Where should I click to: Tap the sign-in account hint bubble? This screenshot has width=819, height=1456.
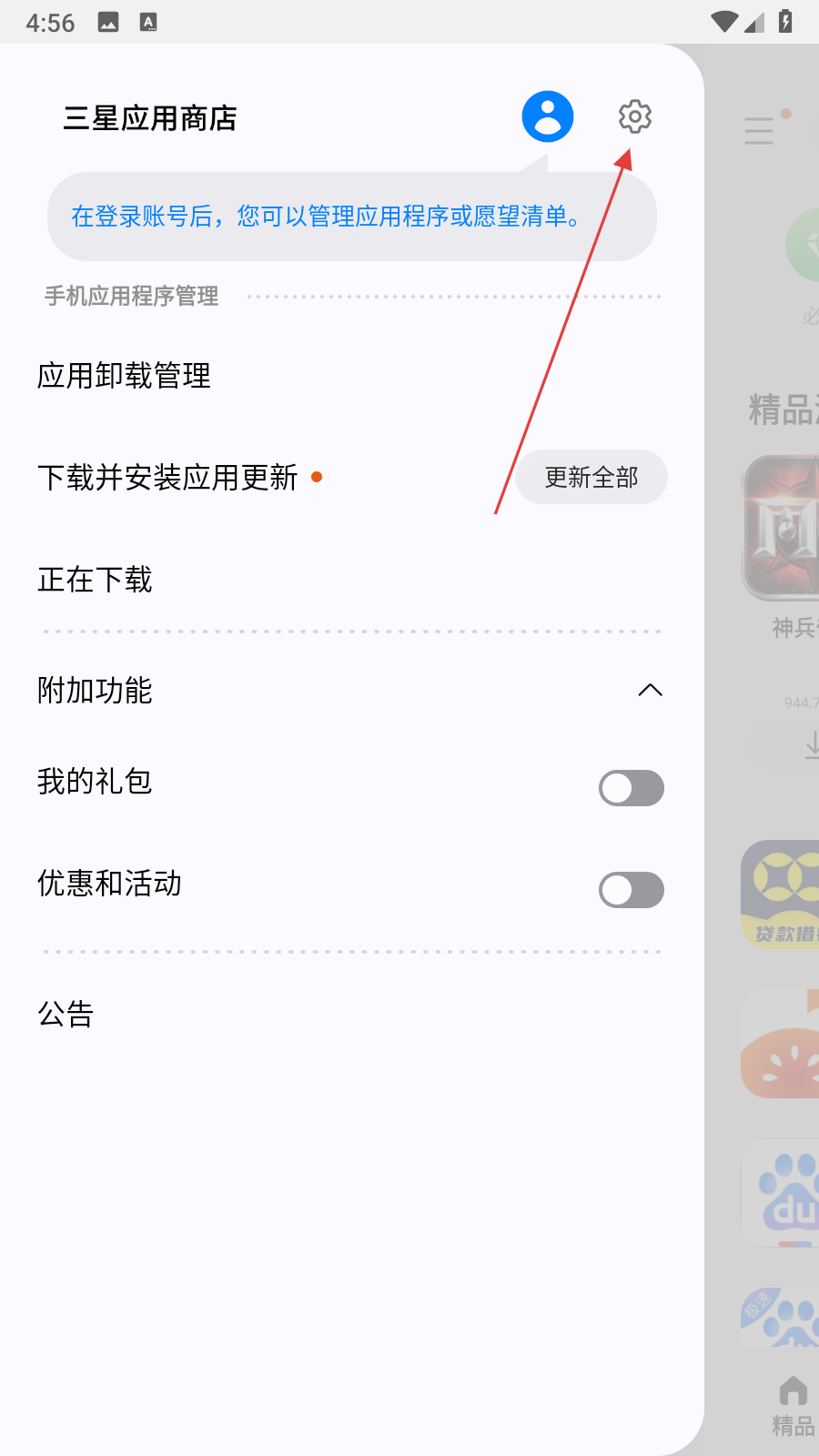coord(351,217)
